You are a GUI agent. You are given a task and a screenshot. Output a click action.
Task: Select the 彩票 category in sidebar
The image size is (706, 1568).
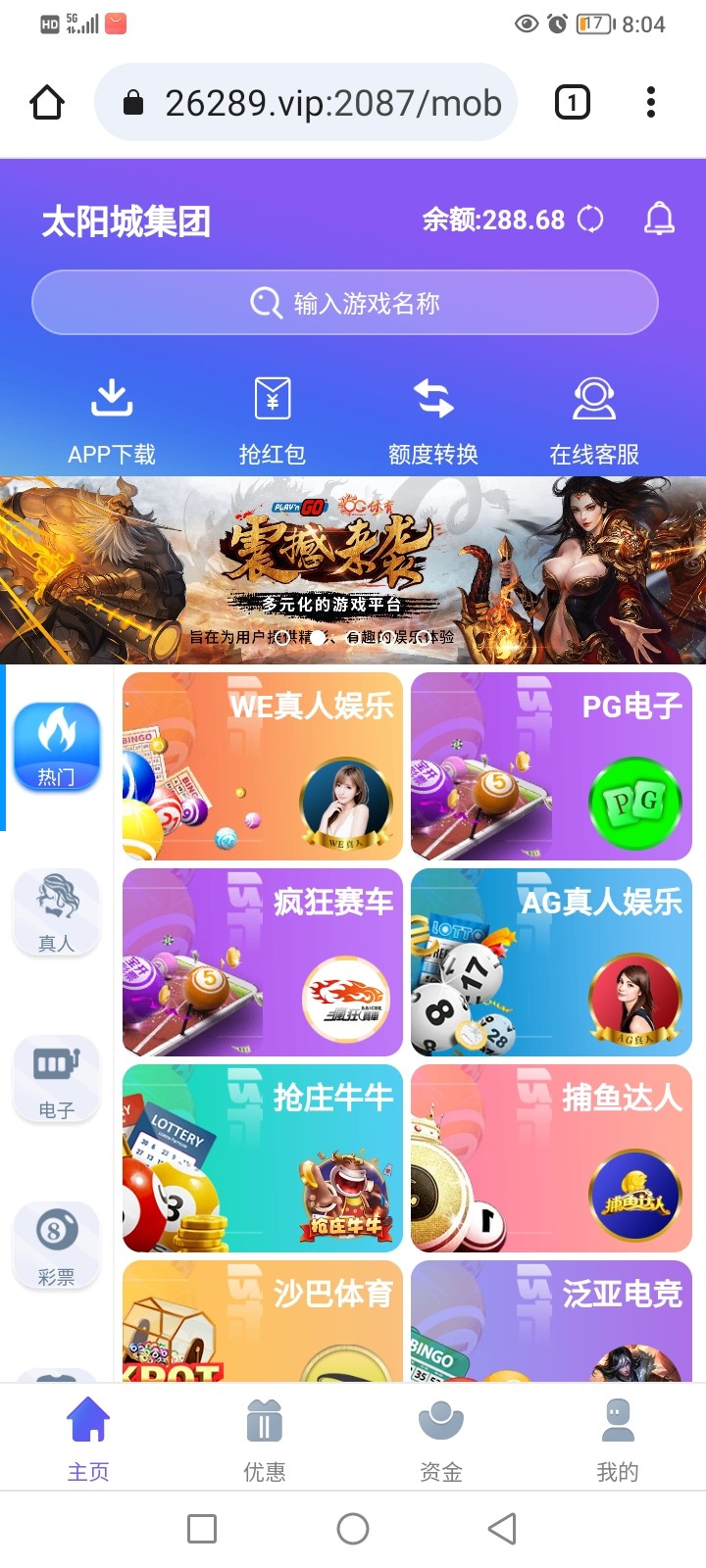pos(56,1245)
